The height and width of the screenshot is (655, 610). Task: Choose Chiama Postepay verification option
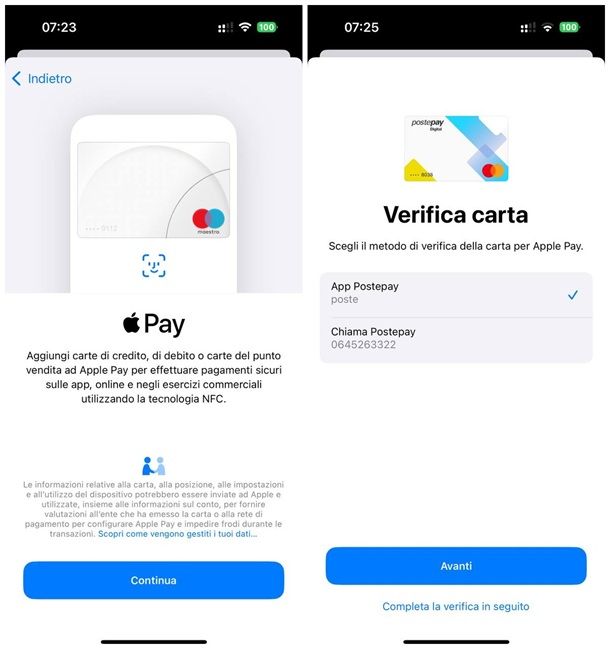tap(455, 338)
